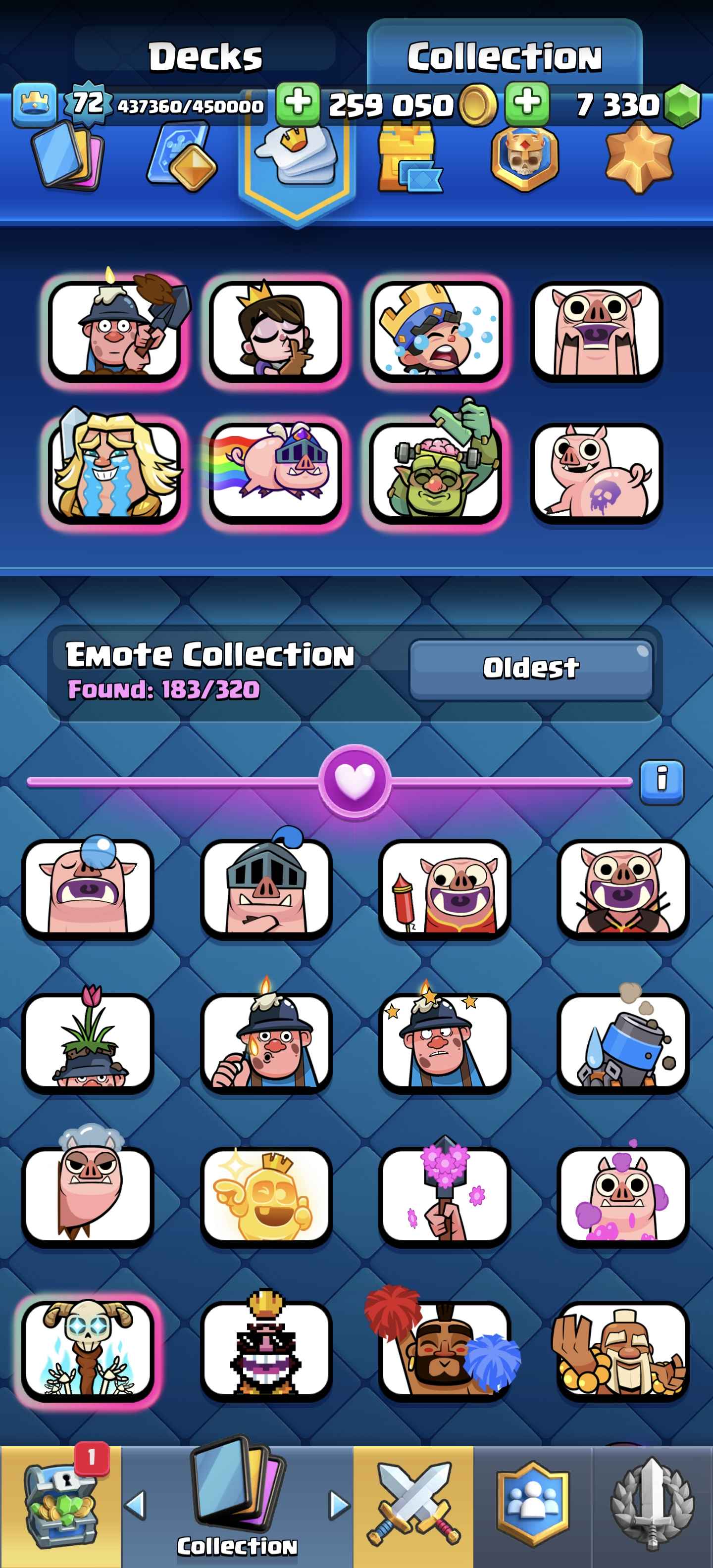The image size is (713, 1568).
Task: Tap the green plus next to gold
Action: point(298,103)
